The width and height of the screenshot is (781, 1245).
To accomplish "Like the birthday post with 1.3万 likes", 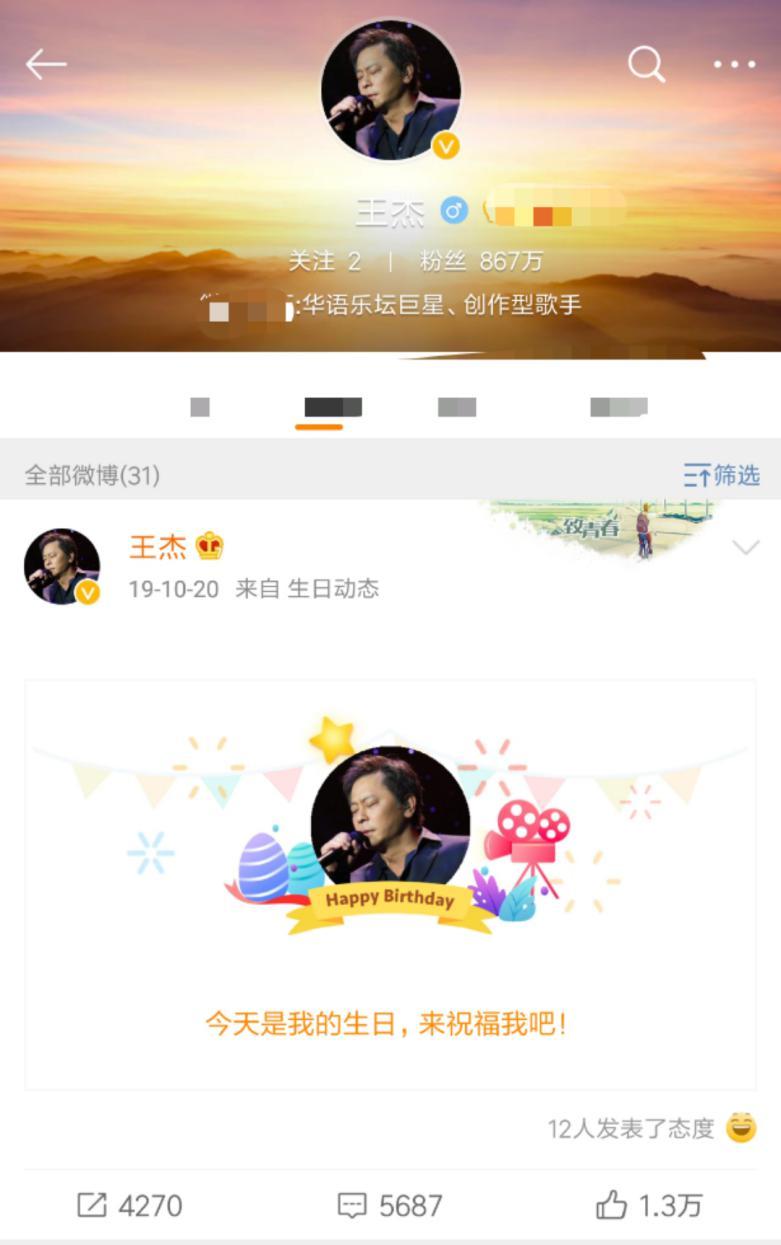I will pos(648,1206).
